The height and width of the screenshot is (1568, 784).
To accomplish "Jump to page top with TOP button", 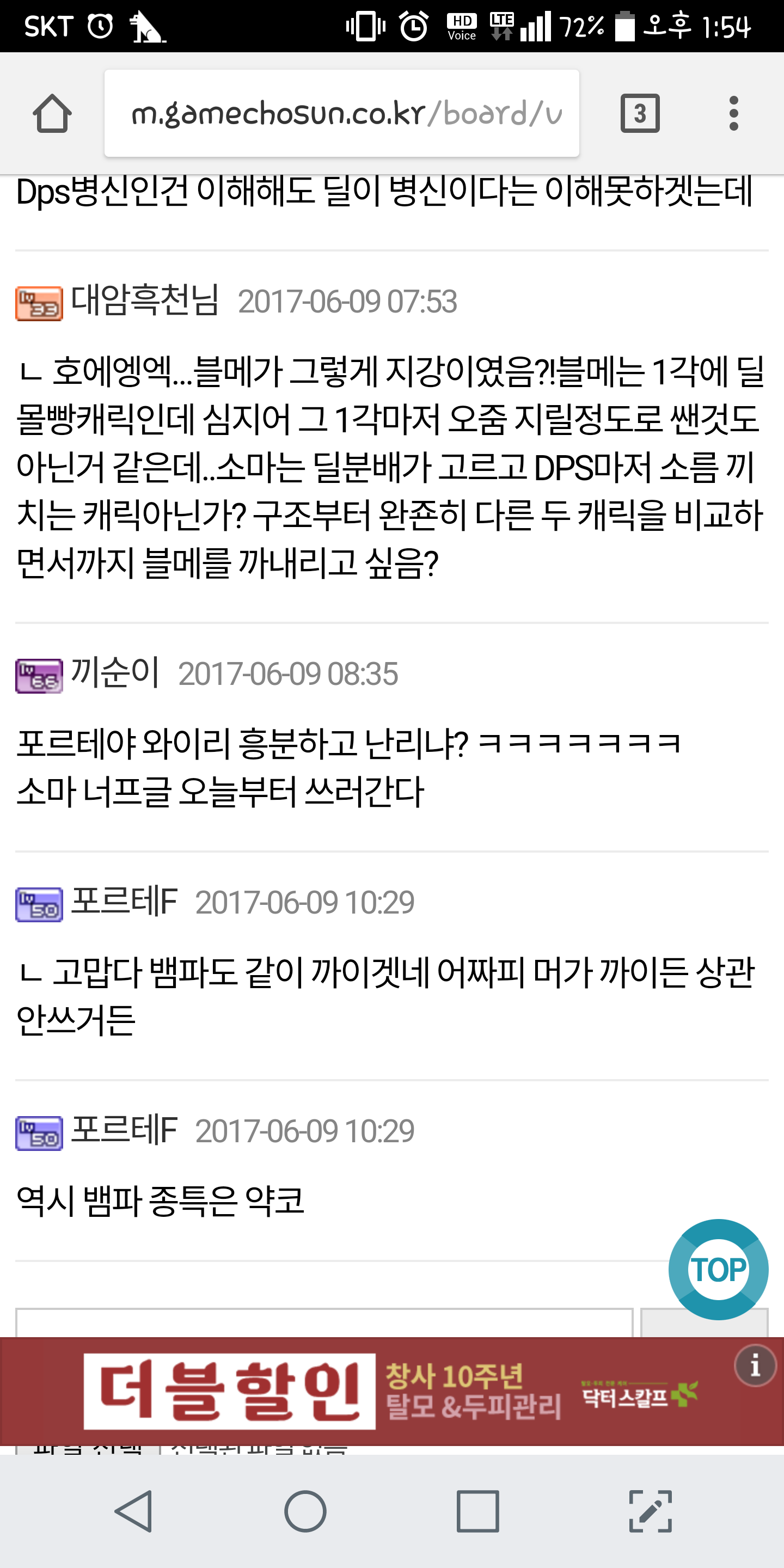I will coord(718,1269).
